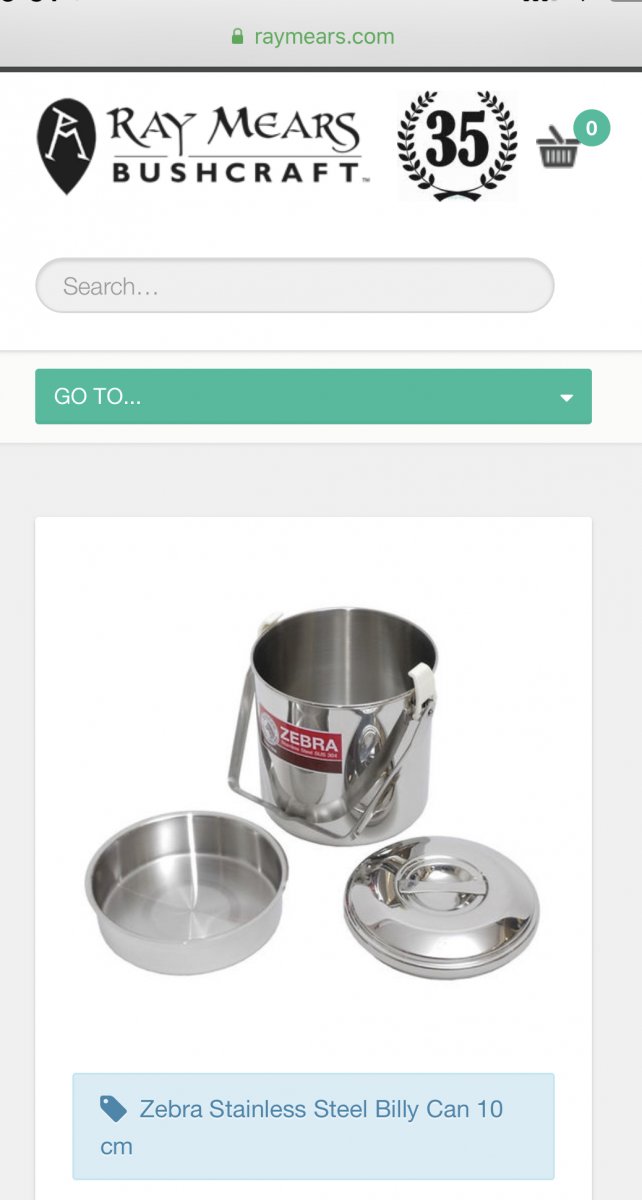Open the Ray Mears Bushcraft homepage logo
This screenshot has height=1200, width=642.
[201, 146]
